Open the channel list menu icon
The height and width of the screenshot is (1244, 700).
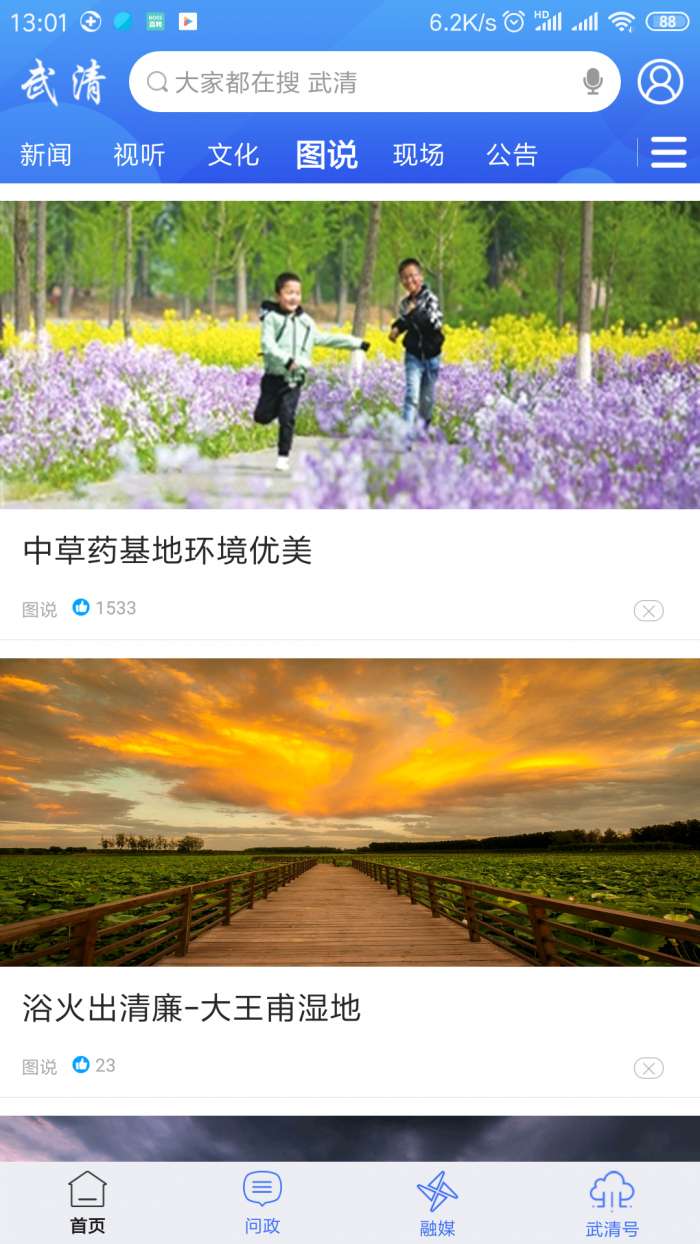tap(668, 153)
